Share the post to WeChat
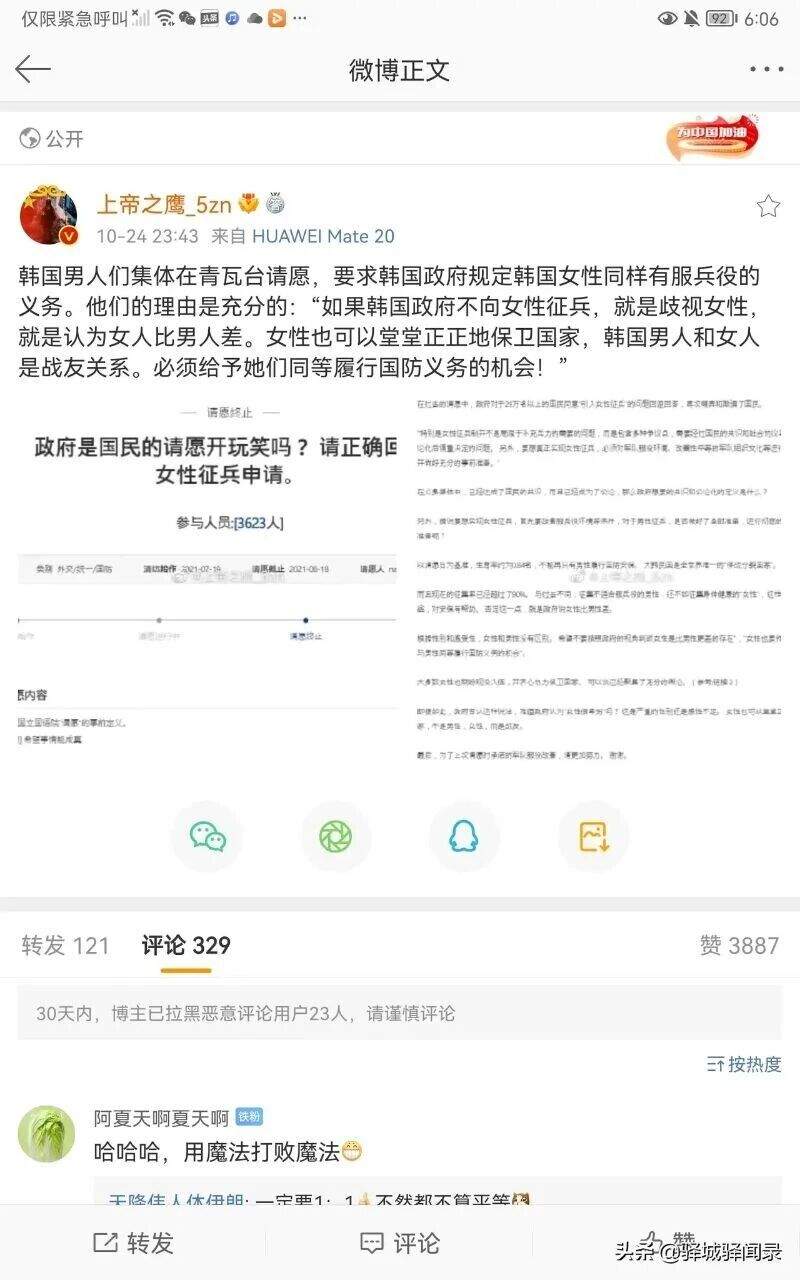The height and width of the screenshot is (1280, 800). pos(208,836)
